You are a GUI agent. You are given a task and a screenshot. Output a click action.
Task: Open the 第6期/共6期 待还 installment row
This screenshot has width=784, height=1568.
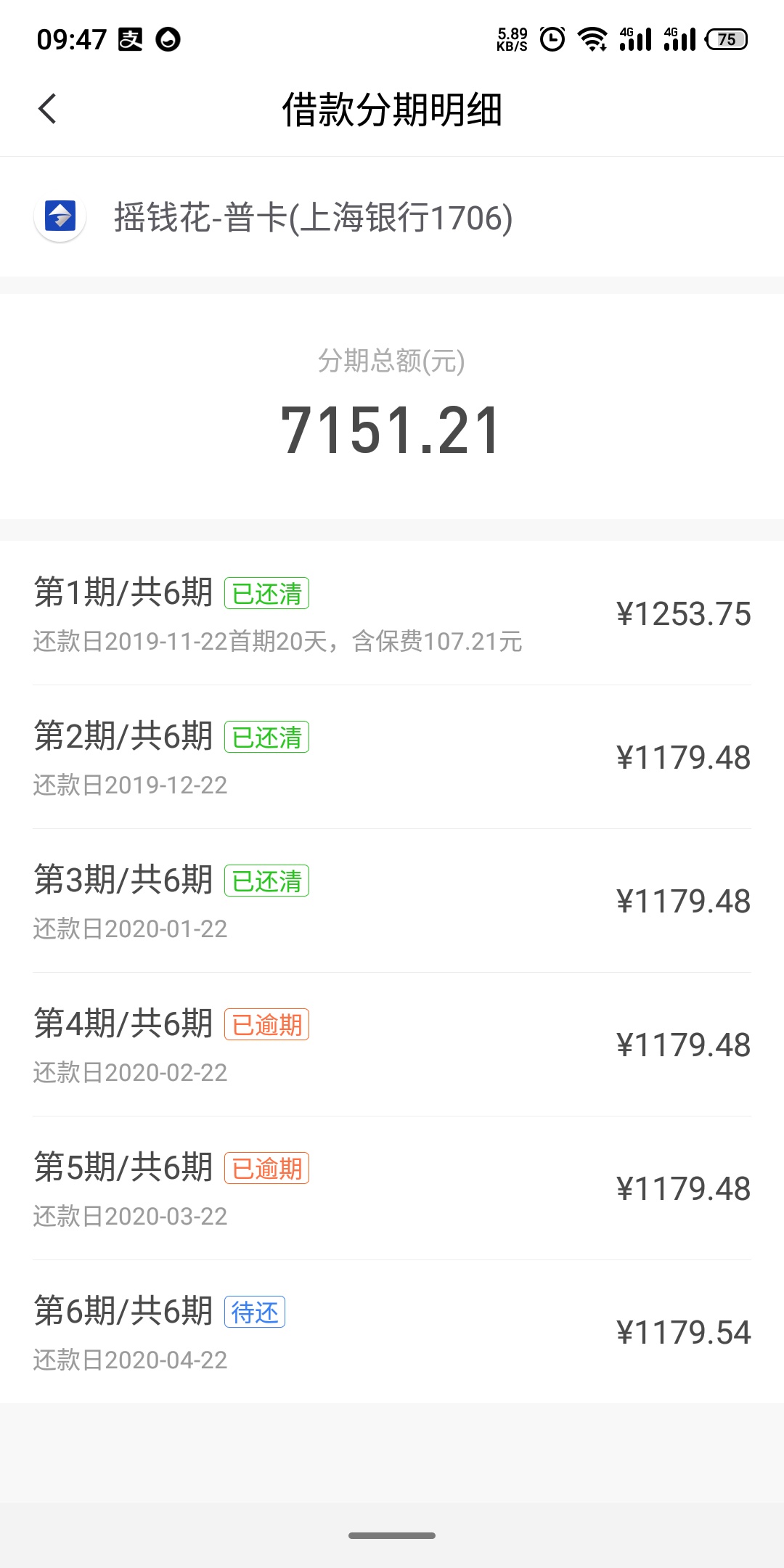[x=392, y=1332]
